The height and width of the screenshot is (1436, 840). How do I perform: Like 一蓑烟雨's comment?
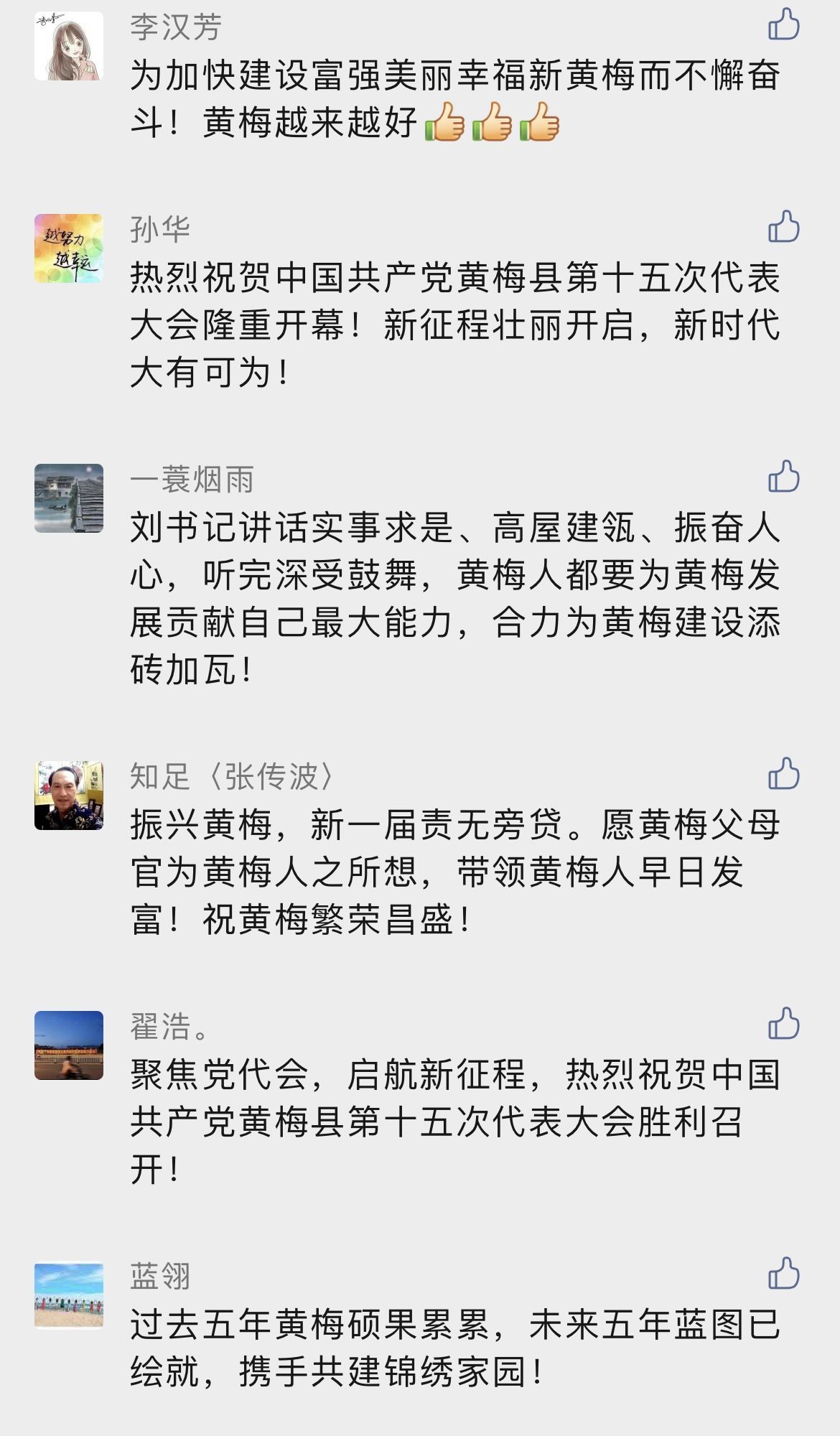[783, 477]
